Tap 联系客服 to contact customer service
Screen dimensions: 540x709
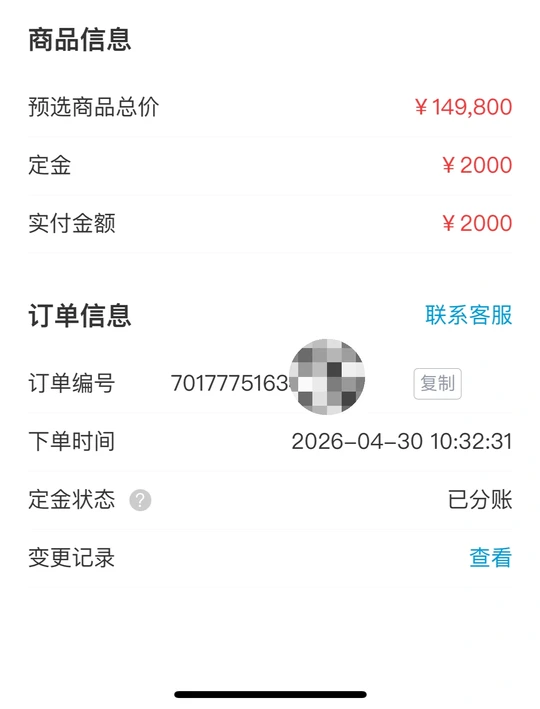[x=469, y=315]
